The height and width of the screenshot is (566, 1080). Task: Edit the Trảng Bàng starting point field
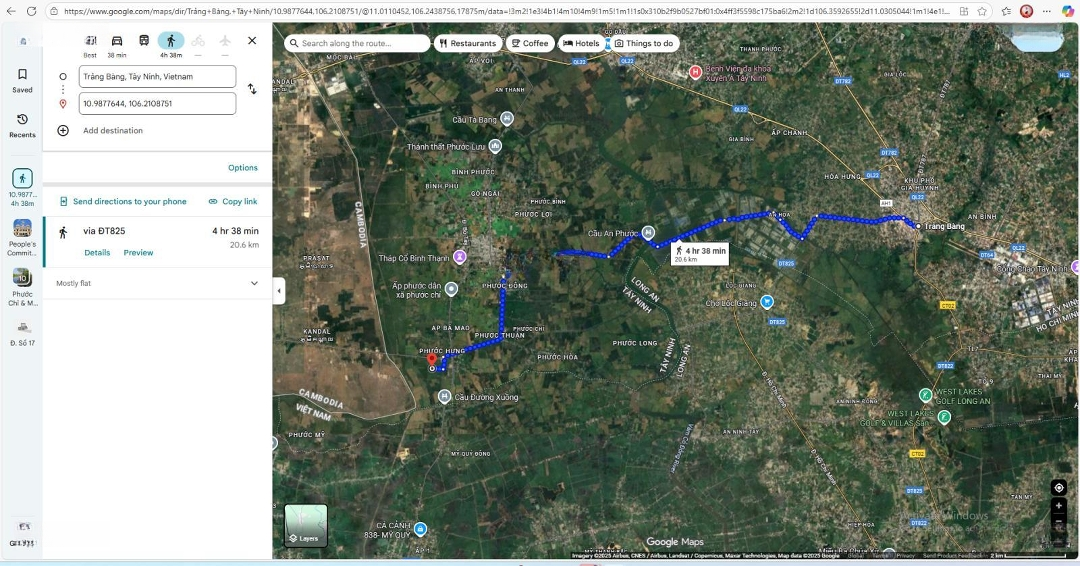[157, 76]
